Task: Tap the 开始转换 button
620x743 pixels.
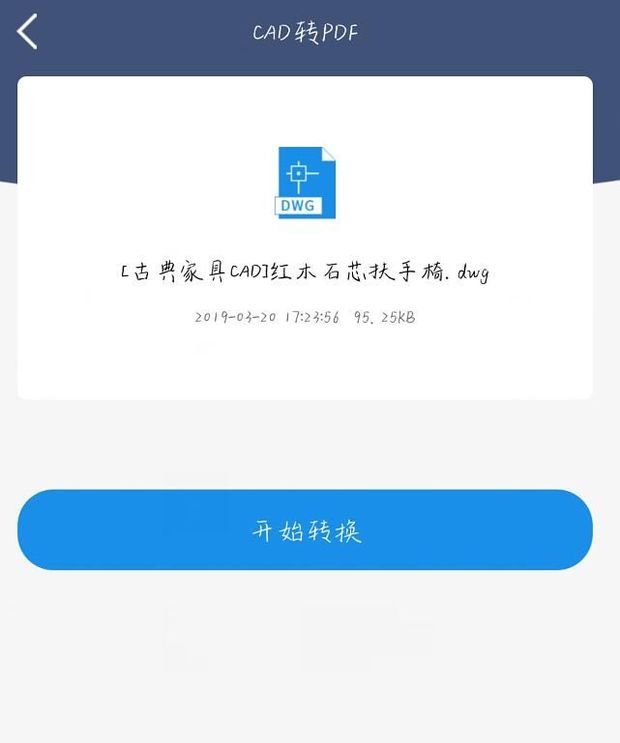Action: (x=305, y=530)
